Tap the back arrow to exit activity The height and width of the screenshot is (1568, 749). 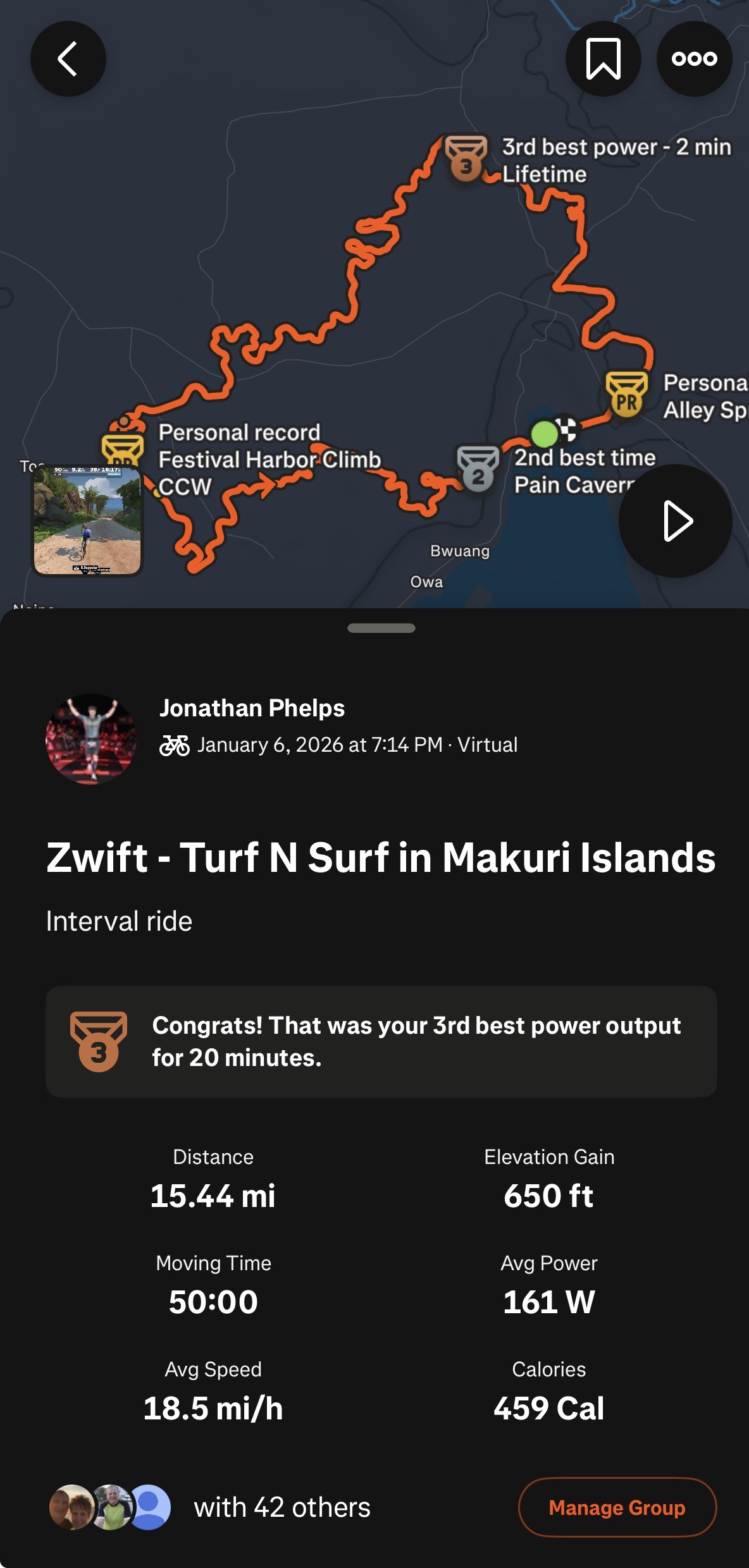tap(68, 58)
